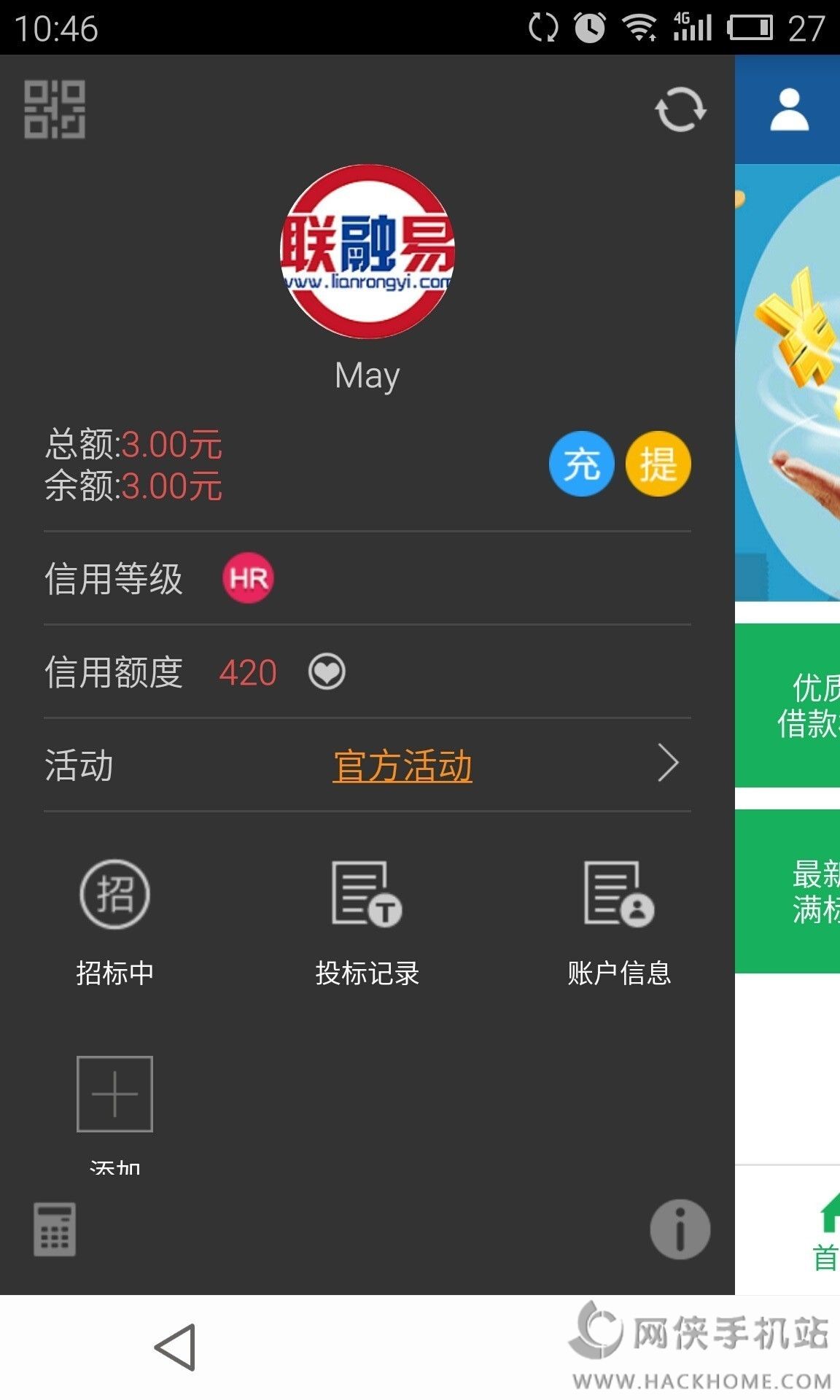This screenshot has width=840, height=1400.
Task: Tap the yellow 提 withdraw button
Action: click(658, 464)
